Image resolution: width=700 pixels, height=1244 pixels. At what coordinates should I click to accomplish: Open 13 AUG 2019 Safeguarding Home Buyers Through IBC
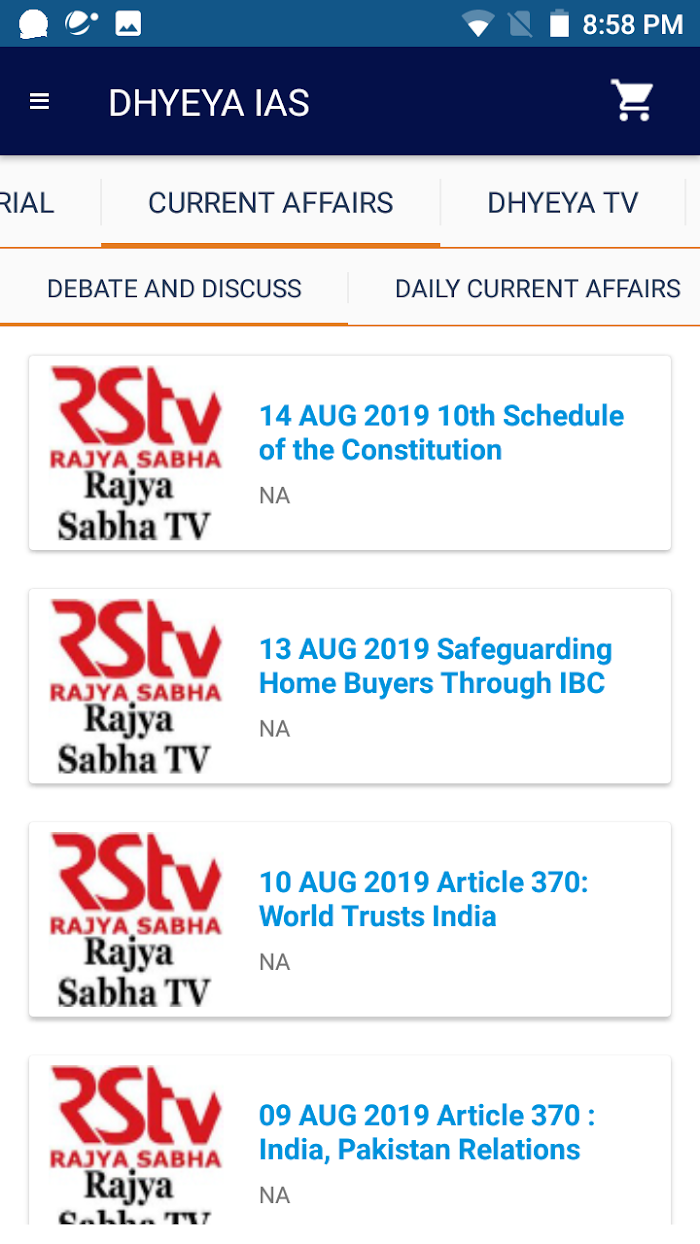[x=350, y=686]
